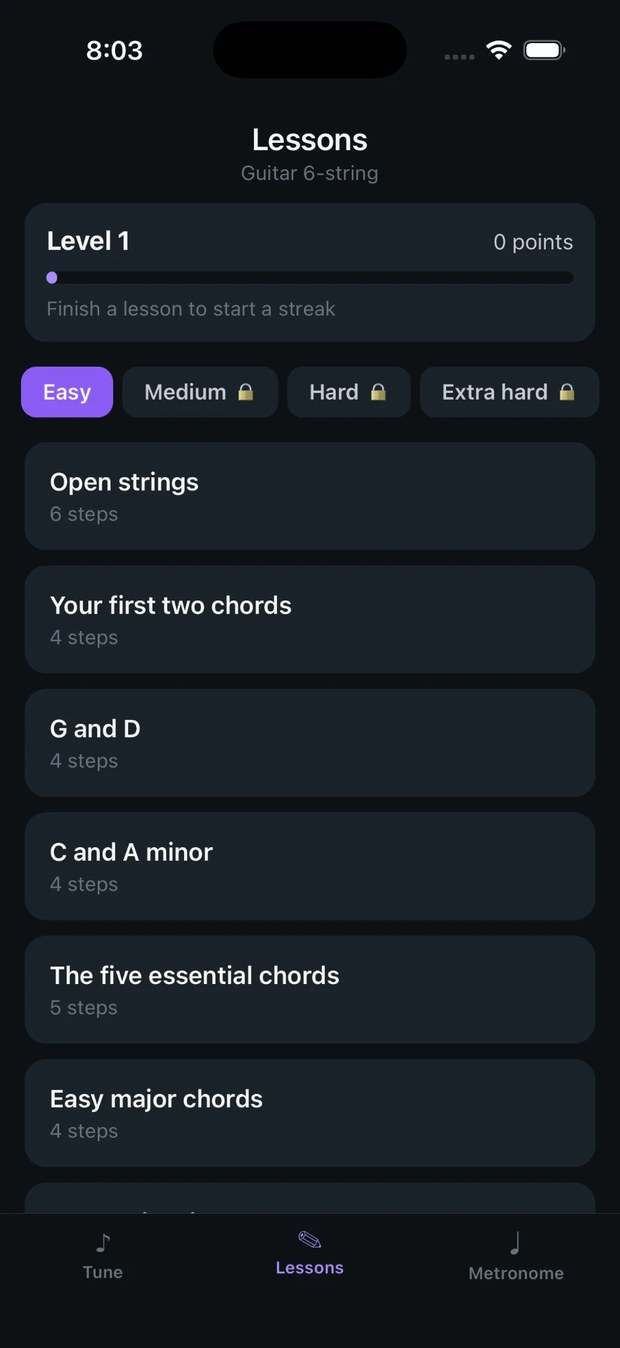The image size is (620, 1348).
Task: Choose the locked Hard difficulty chip
Action: 349,392
